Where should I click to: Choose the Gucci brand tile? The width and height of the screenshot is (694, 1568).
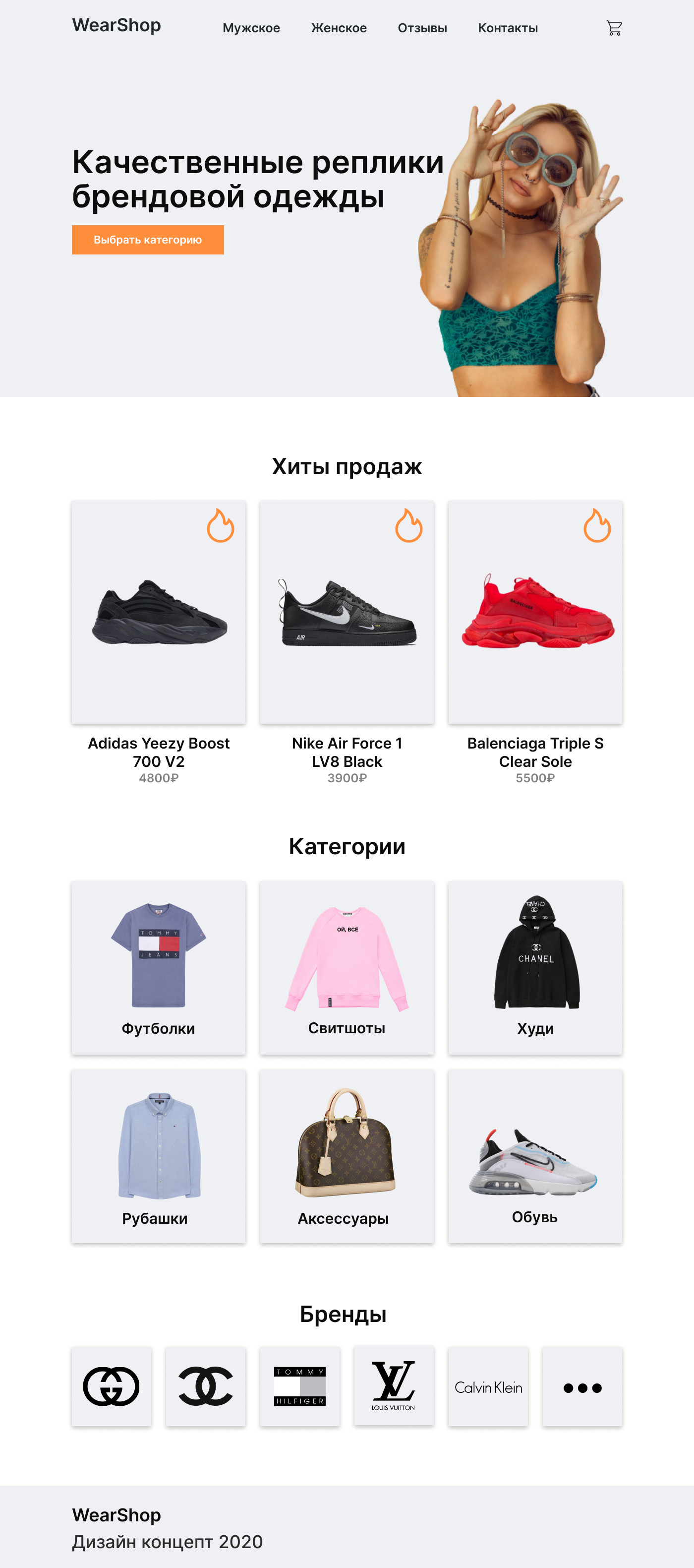click(x=112, y=1386)
